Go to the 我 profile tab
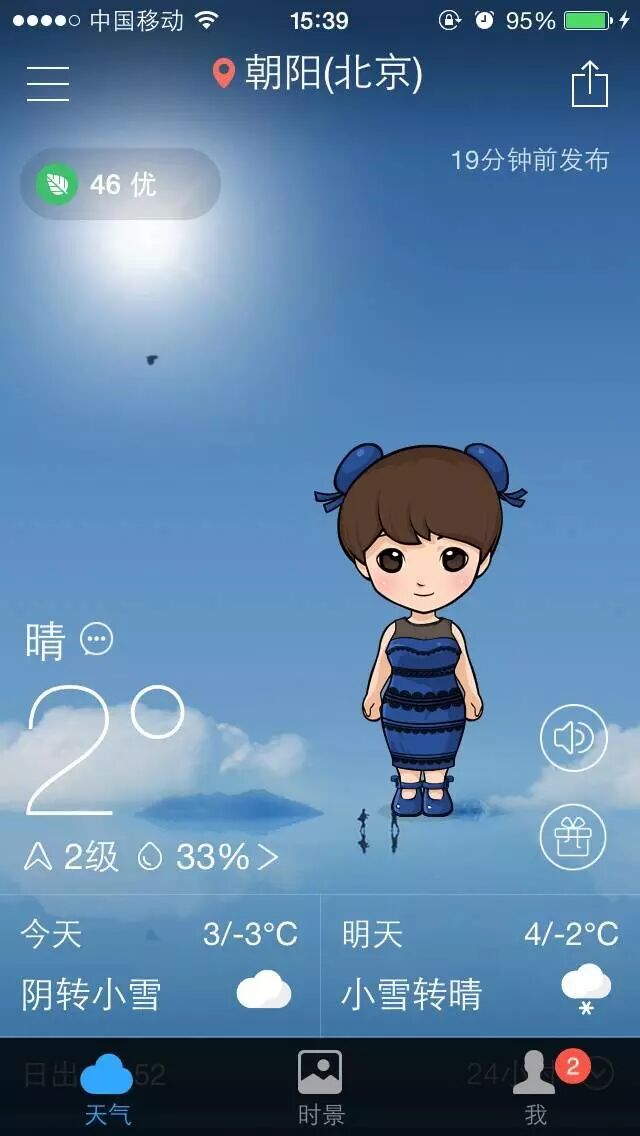This screenshot has width=640, height=1136. pyautogui.click(x=537, y=1087)
